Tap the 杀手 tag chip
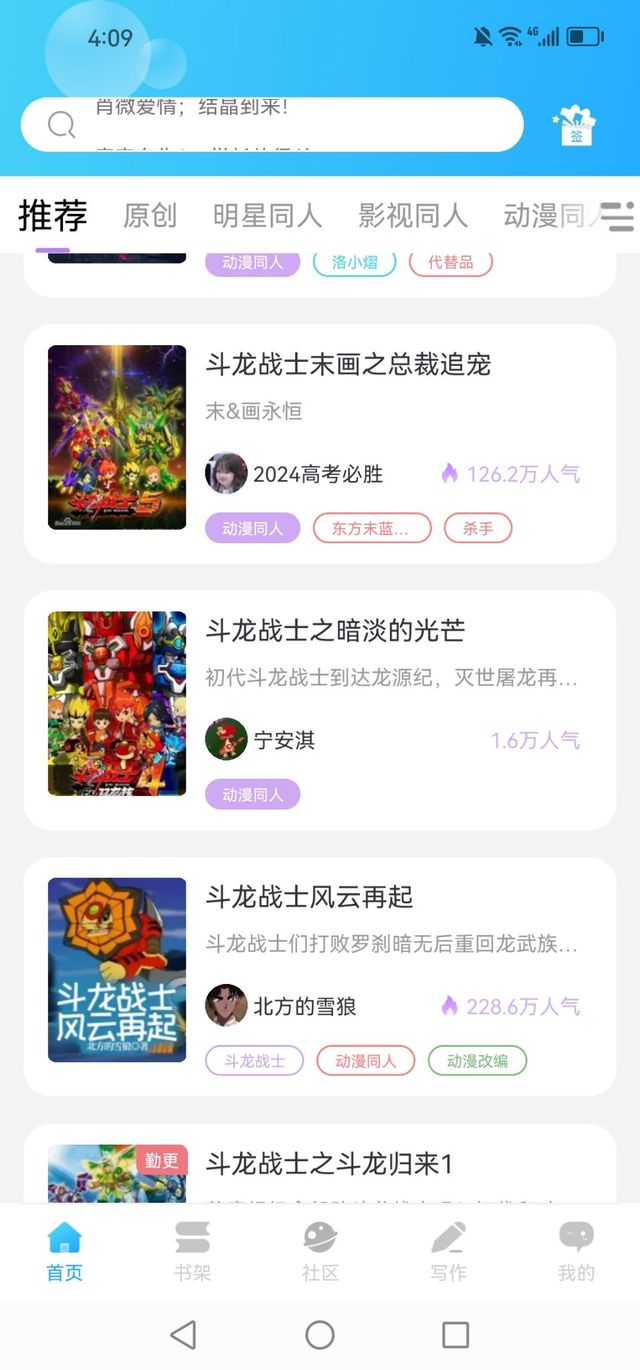This screenshot has height=1370, width=640. tap(478, 528)
